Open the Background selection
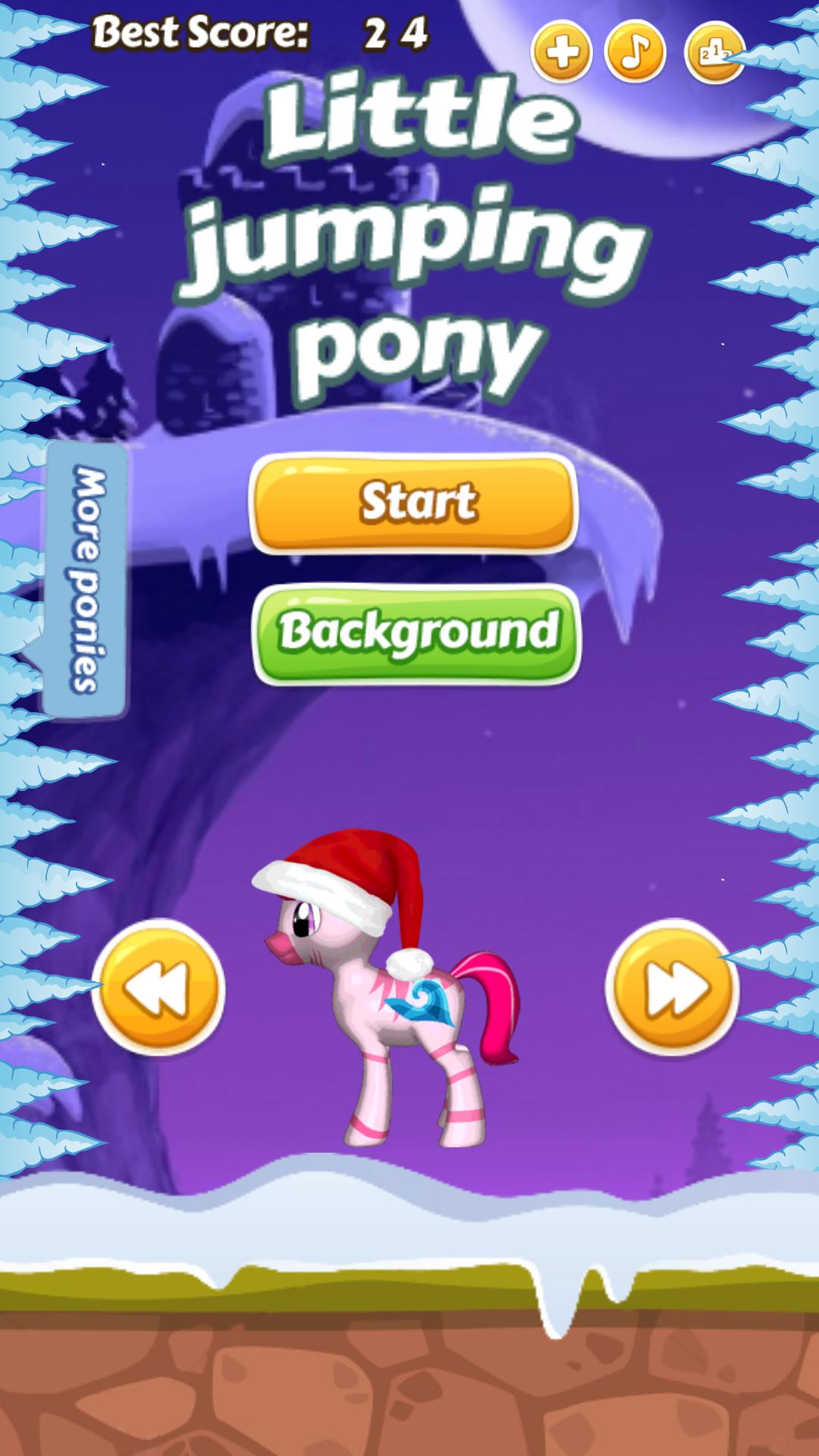Screen dimensions: 819x1456 (416, 632)
